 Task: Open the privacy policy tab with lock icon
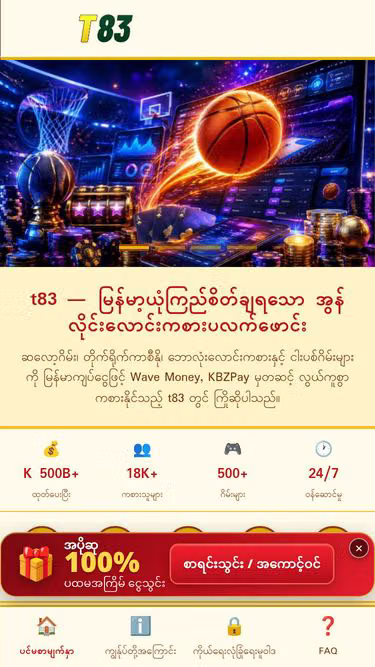234,636
